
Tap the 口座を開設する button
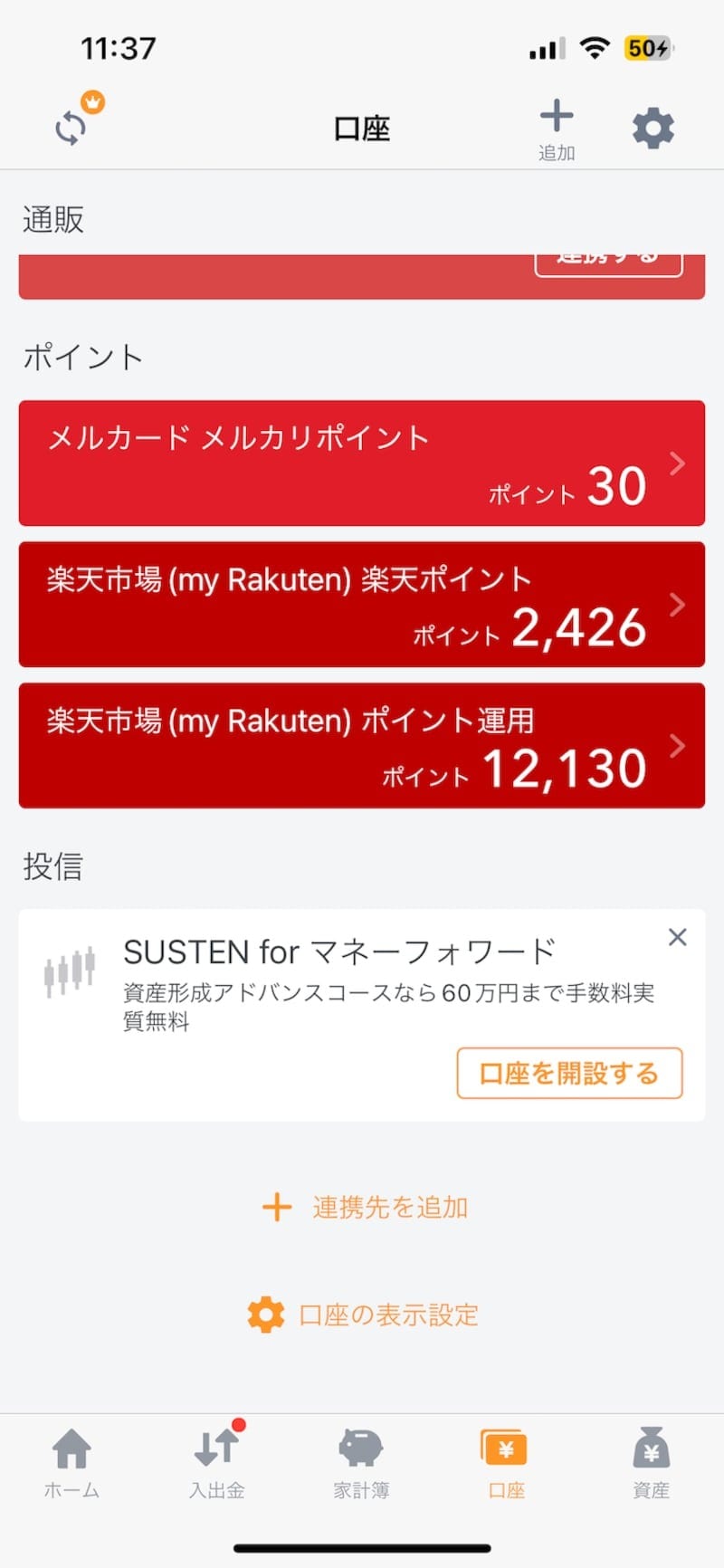pos(569,1073)
